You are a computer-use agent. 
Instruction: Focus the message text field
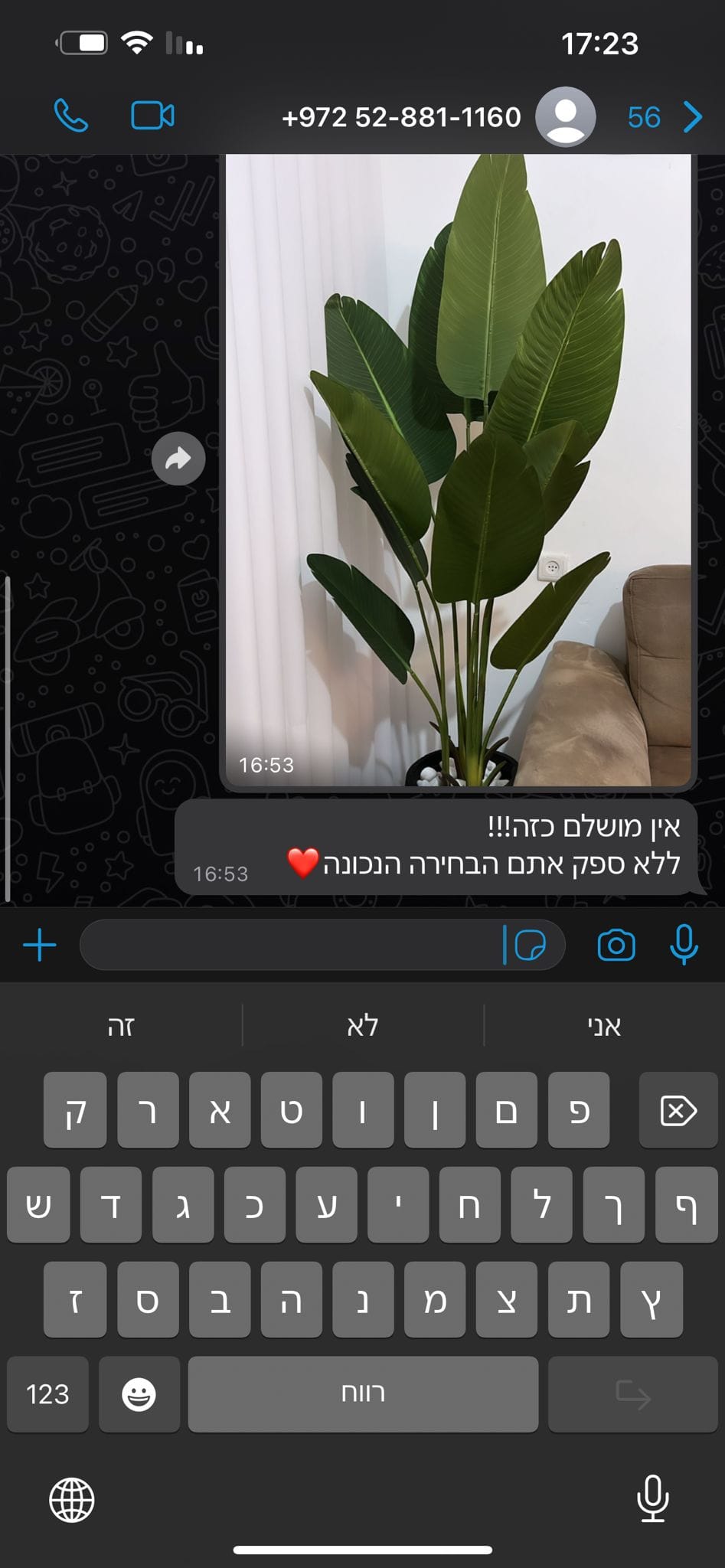(291, 946)
